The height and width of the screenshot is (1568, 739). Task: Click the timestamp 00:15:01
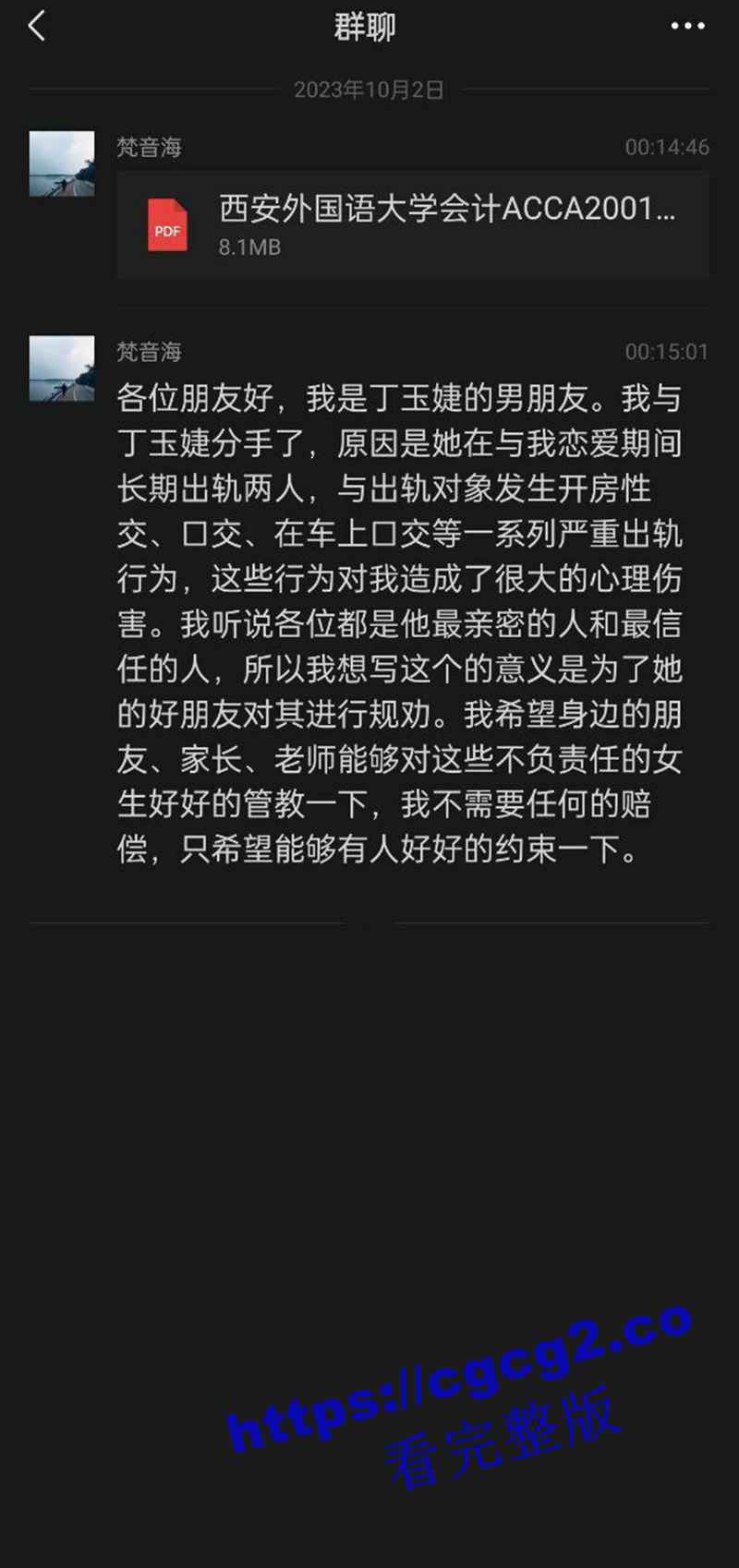(667, 352)
